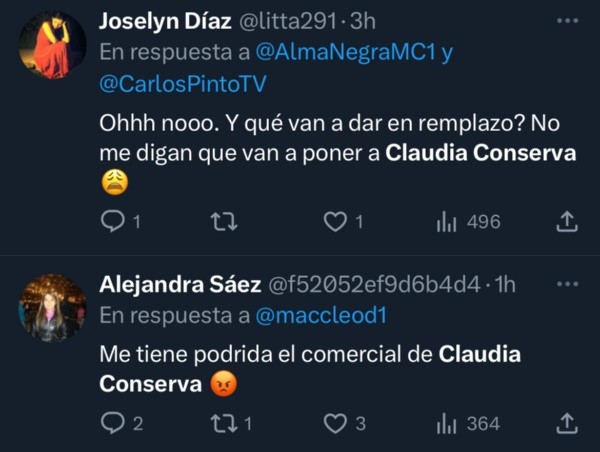
Task: Open Joselyn Díaz's profile picture
Action: [52, 45]
